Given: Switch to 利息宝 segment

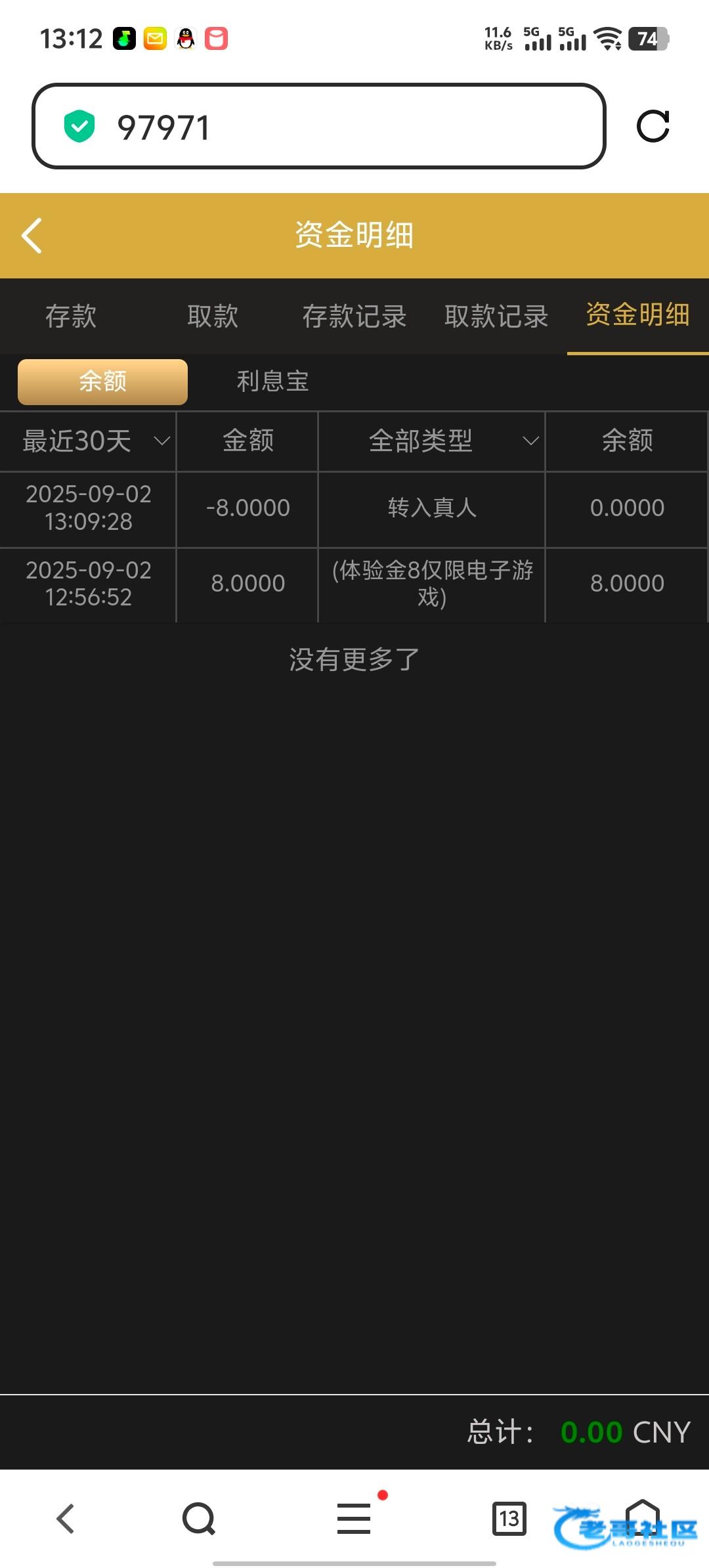Looking at the screenshot, I should pos(273,381).
